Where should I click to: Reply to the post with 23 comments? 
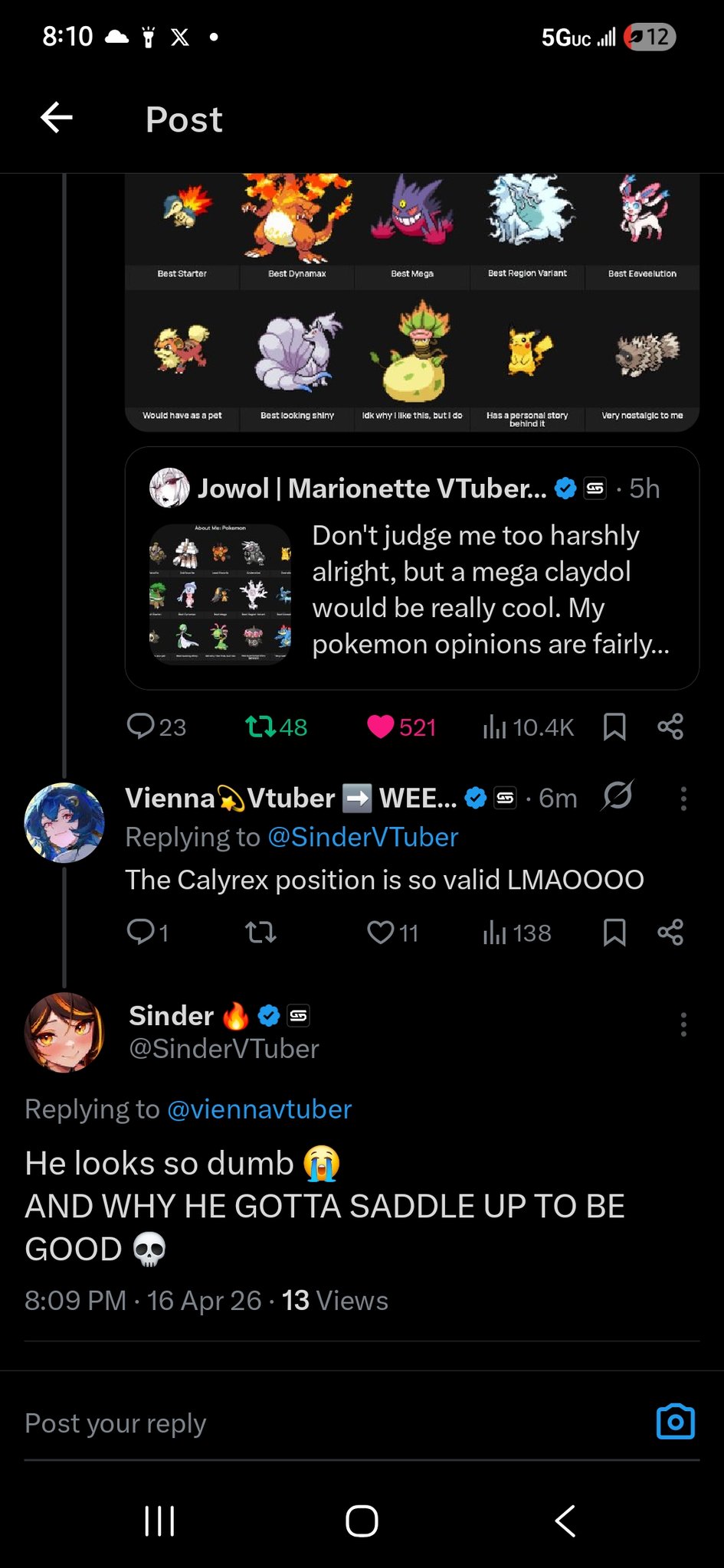141,726
